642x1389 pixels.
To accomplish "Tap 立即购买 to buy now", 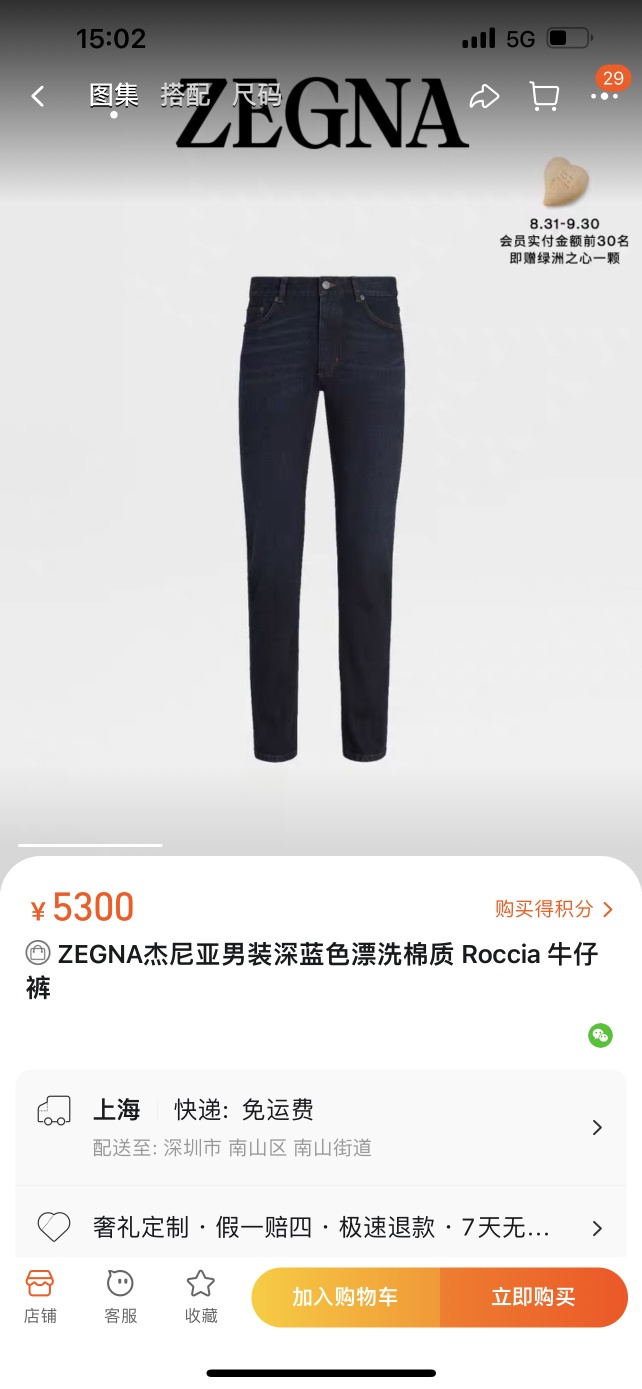I will tap(533, 1297).
